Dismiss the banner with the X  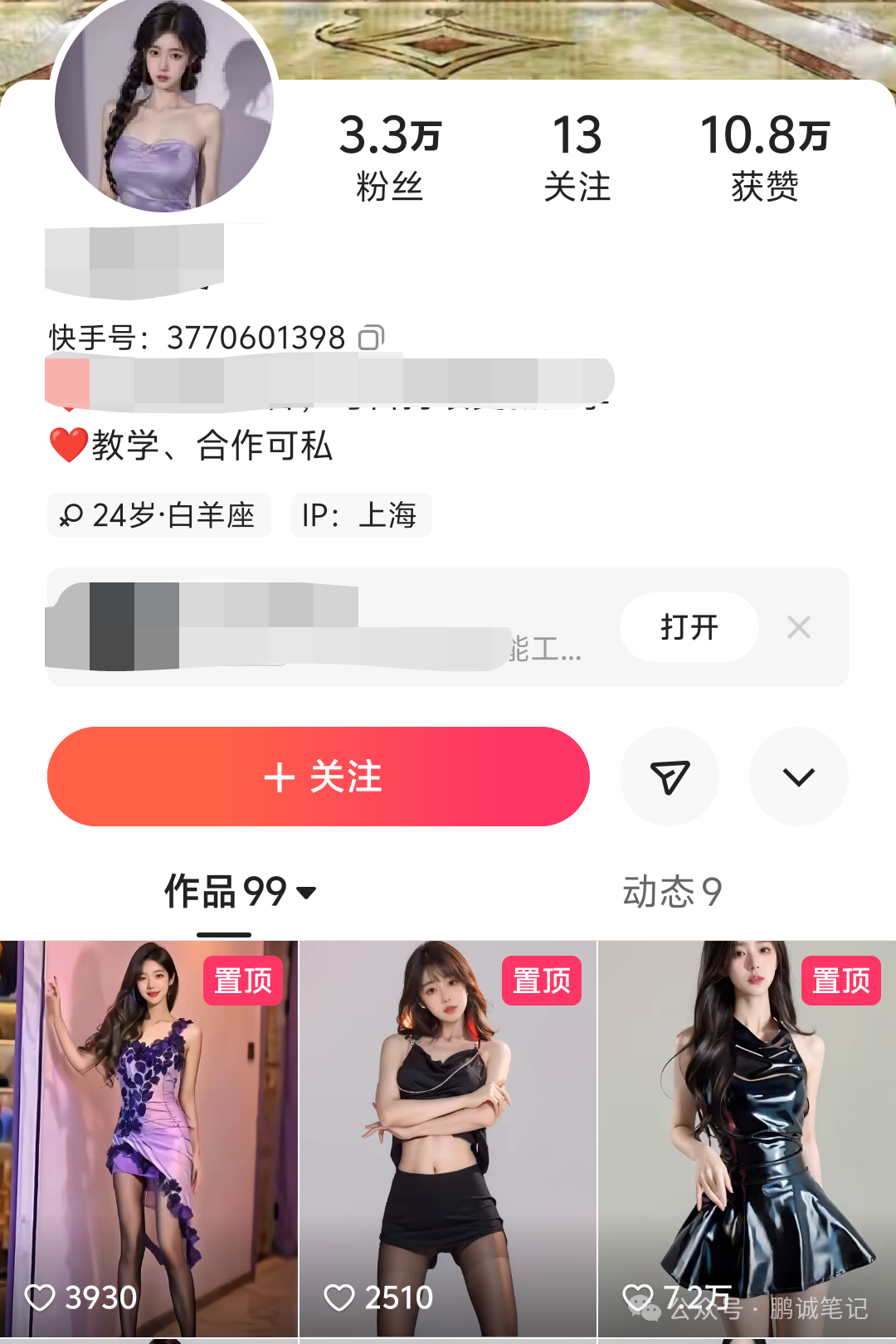pos(799,627)
